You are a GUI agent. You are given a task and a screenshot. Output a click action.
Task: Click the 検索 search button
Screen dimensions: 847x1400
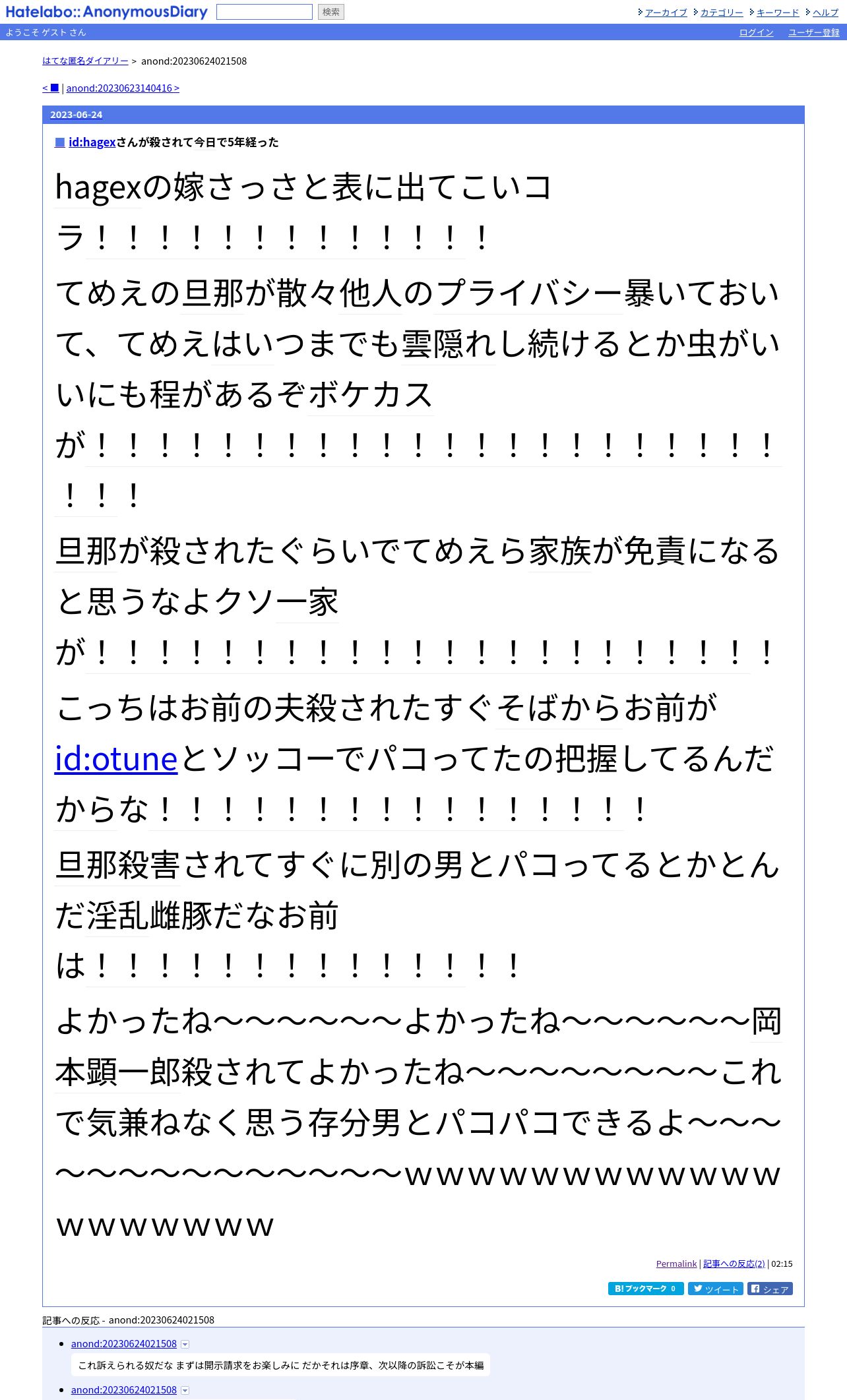click(x=331, y=12)
